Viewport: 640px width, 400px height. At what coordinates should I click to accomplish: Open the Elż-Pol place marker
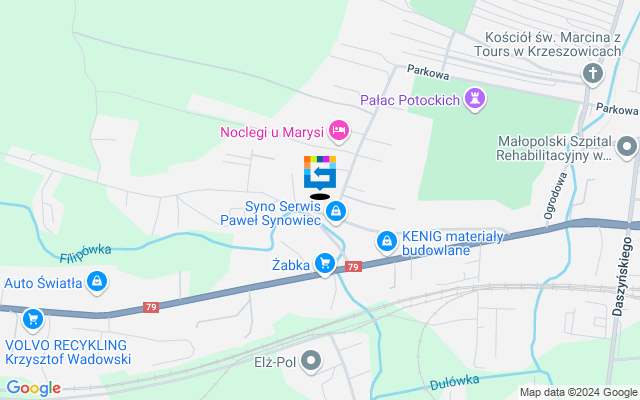pos(312,360)
